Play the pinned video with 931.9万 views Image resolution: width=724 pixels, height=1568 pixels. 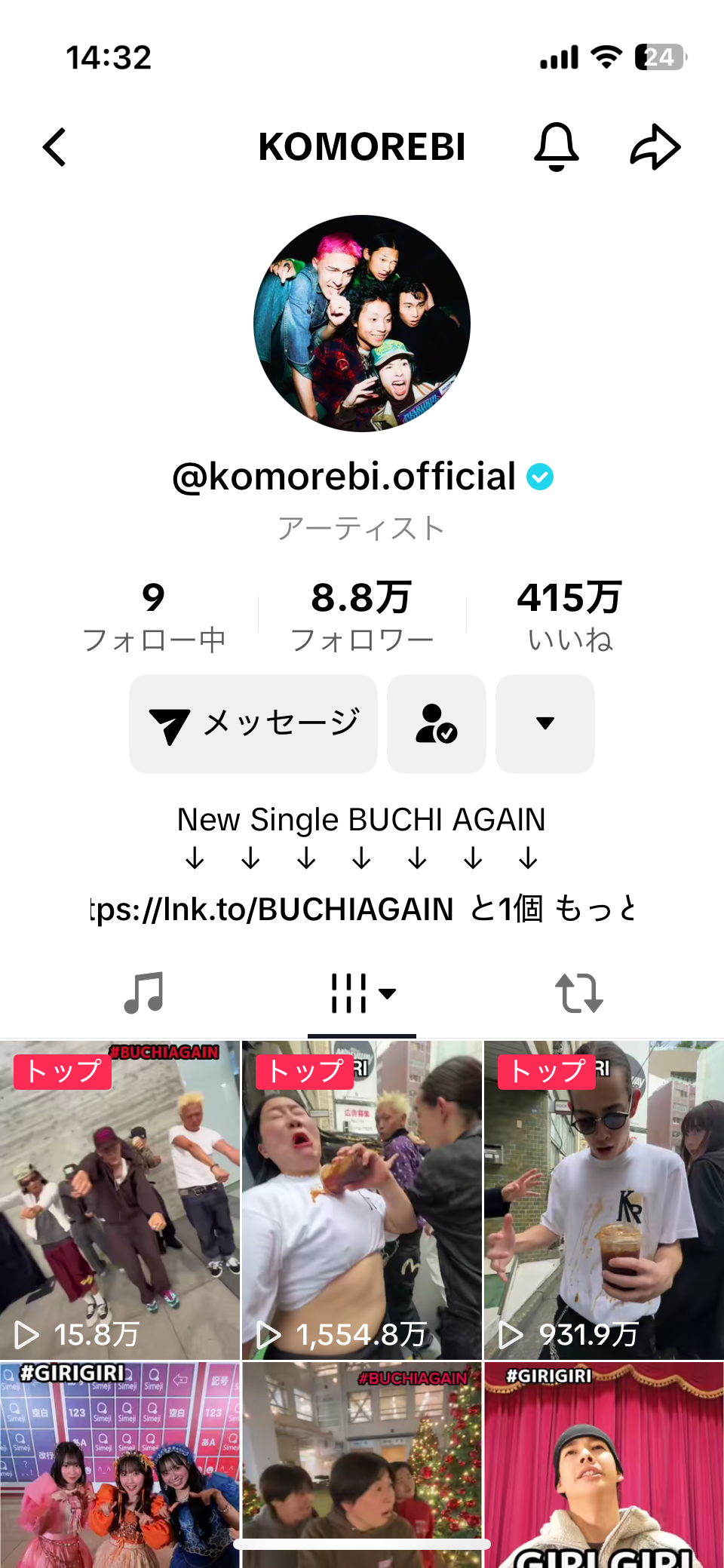pyautogui.click(x=604, y=1199)
